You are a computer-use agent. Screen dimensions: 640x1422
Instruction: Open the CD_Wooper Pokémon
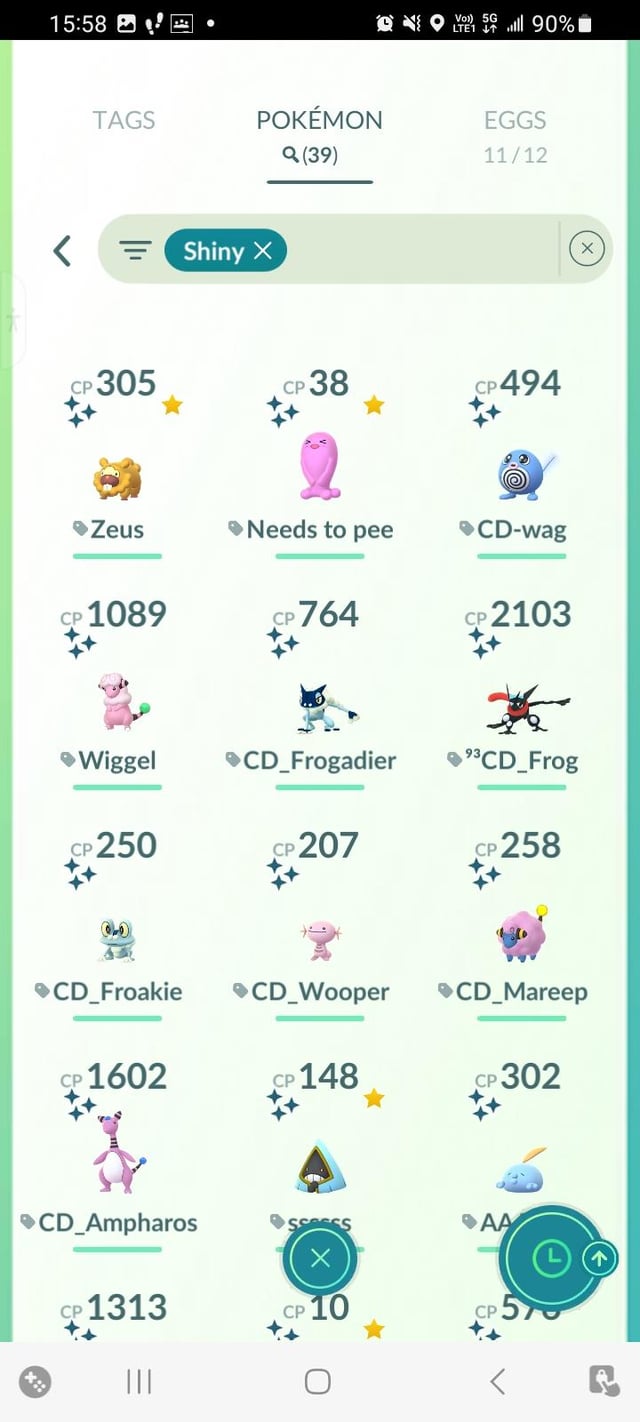[320, 940]
